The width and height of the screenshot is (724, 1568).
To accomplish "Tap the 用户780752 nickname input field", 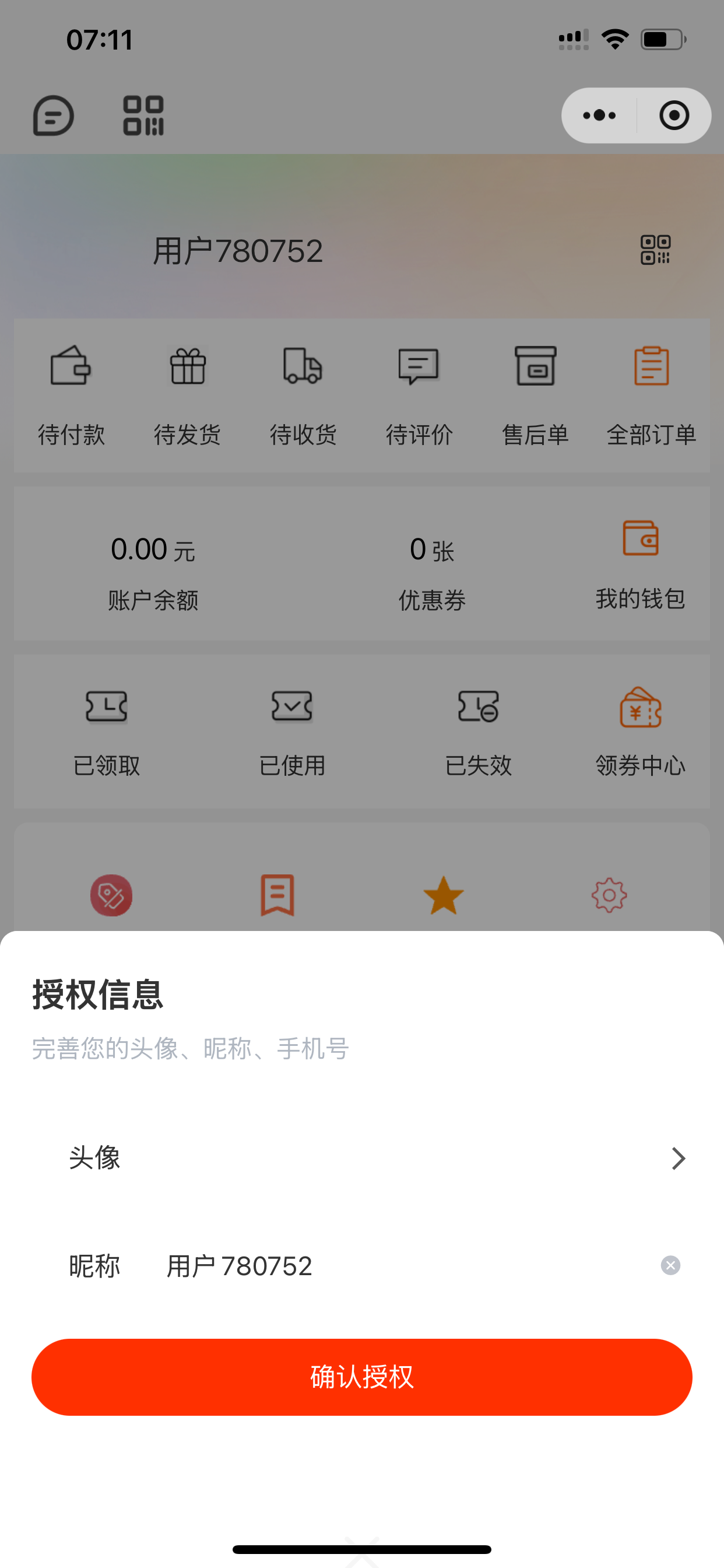I will (x=239, y=1265).
